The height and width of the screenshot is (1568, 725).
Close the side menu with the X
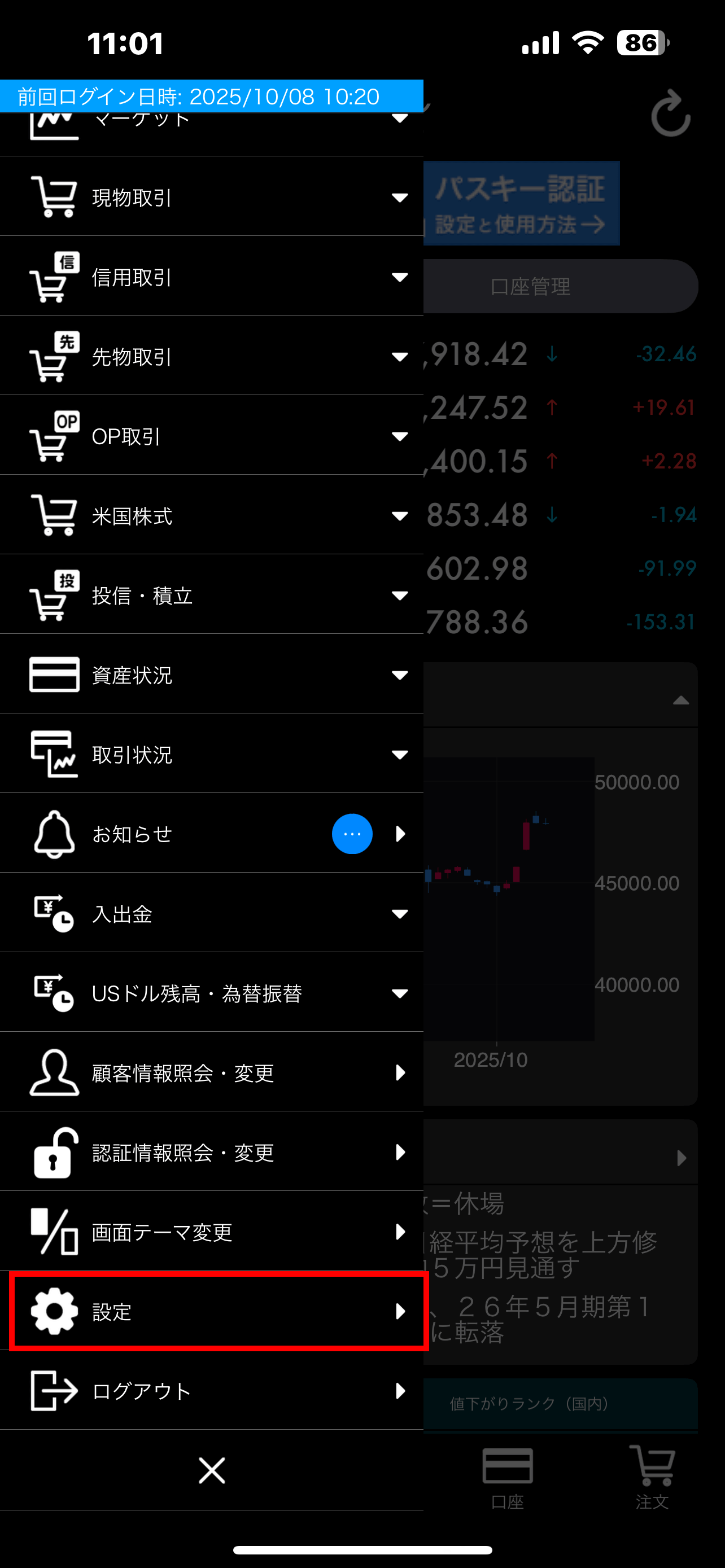(x=211, y=1470)
